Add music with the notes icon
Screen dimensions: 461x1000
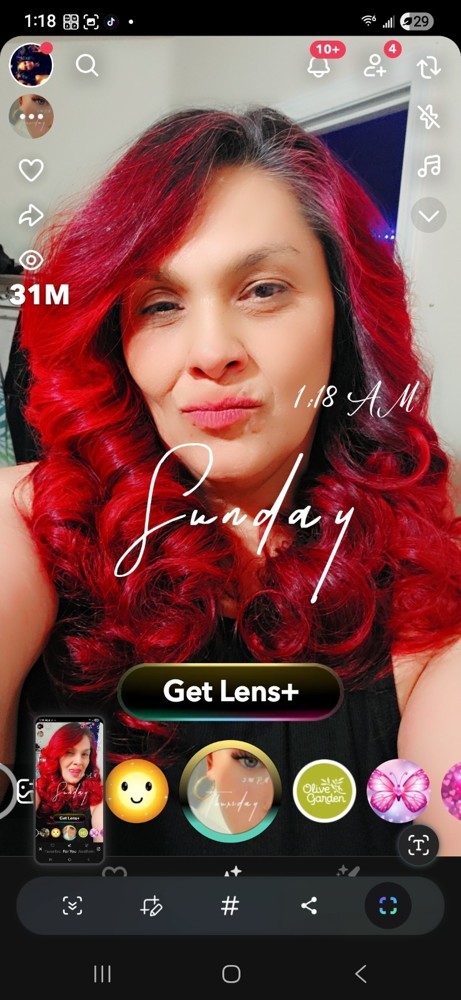(x=429, y=166)
